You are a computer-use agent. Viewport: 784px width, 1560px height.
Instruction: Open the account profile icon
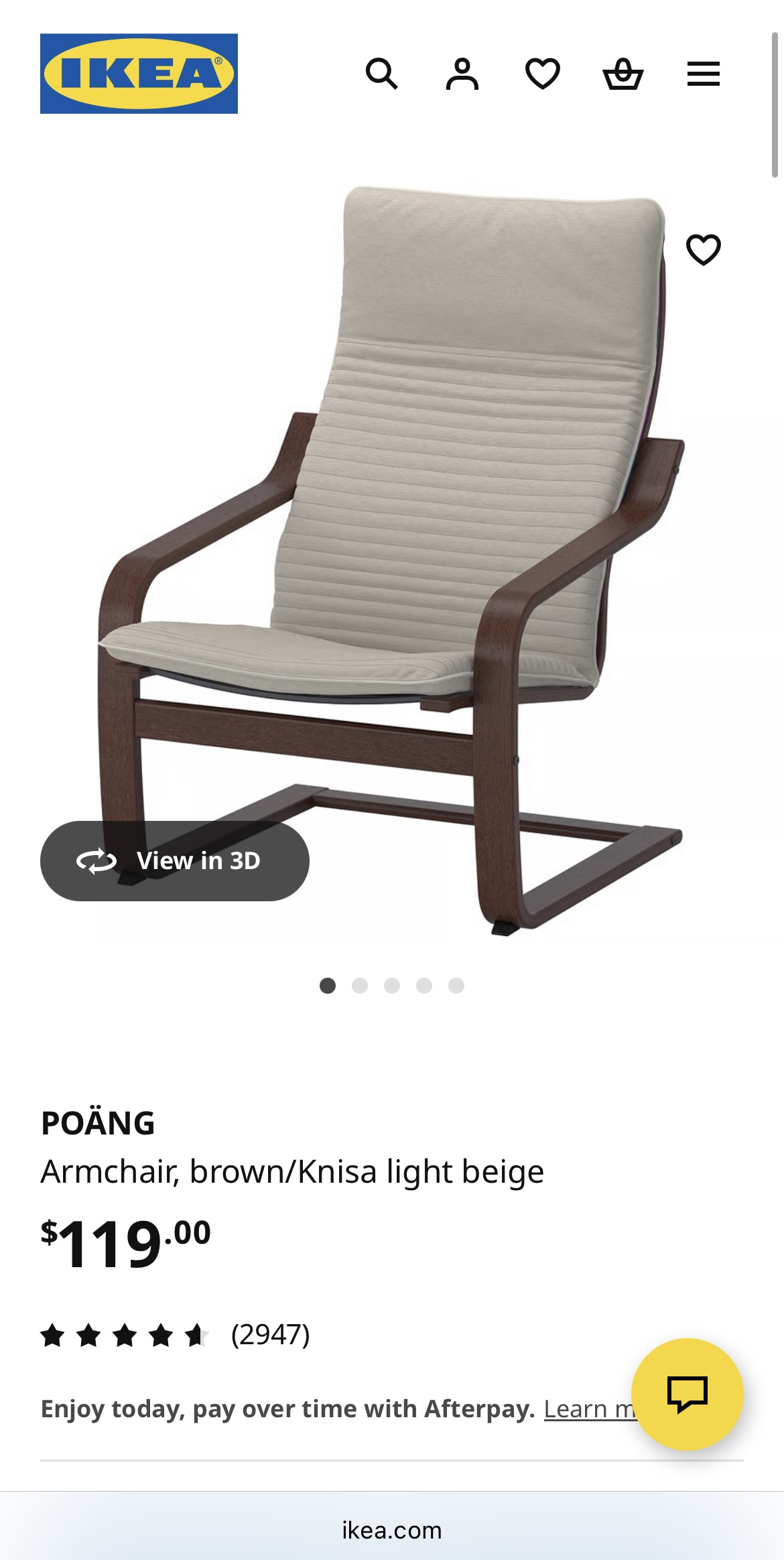click(462, 74)
